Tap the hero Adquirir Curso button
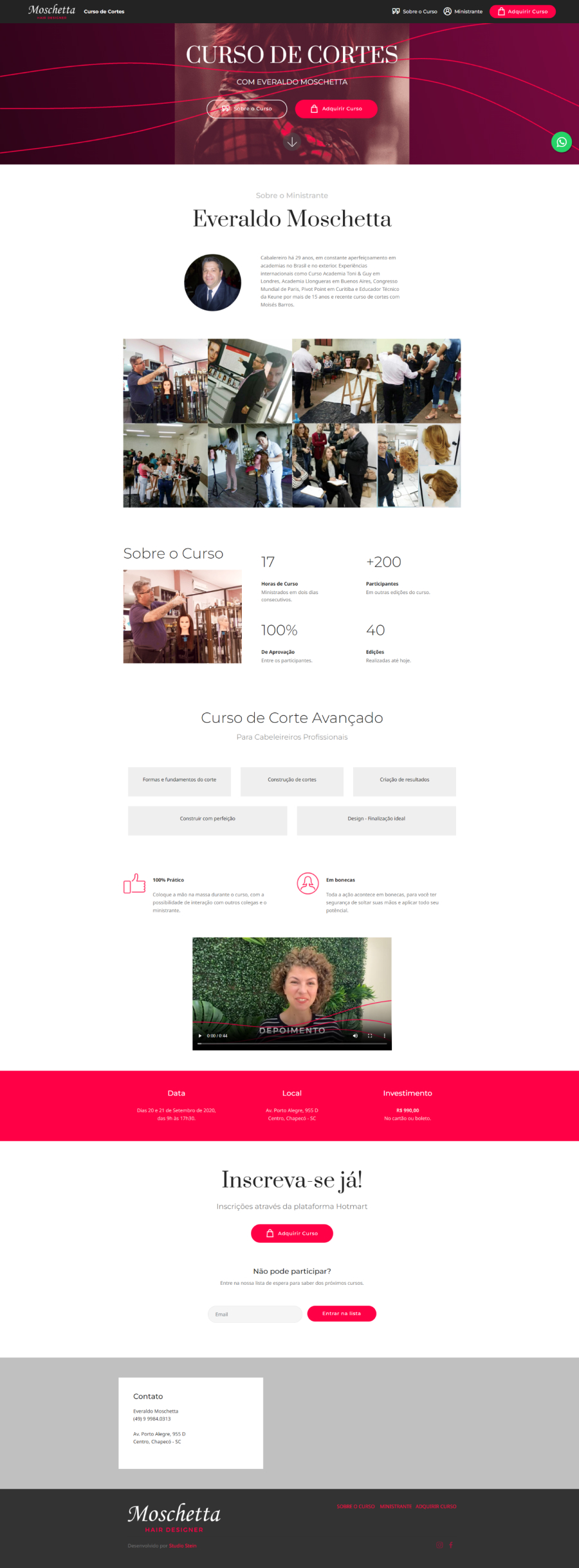The height and width of the screenshot is (1568, 579). 336,109
